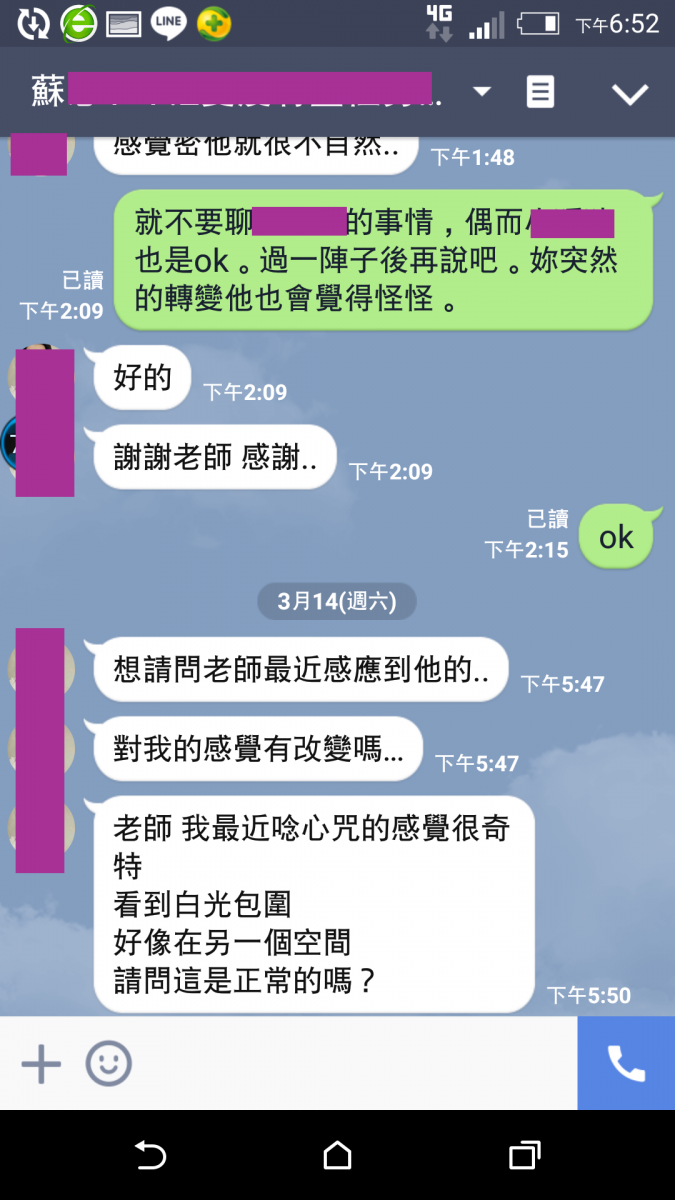
Task: Open the recent apps view
Action: (524, 1156)
